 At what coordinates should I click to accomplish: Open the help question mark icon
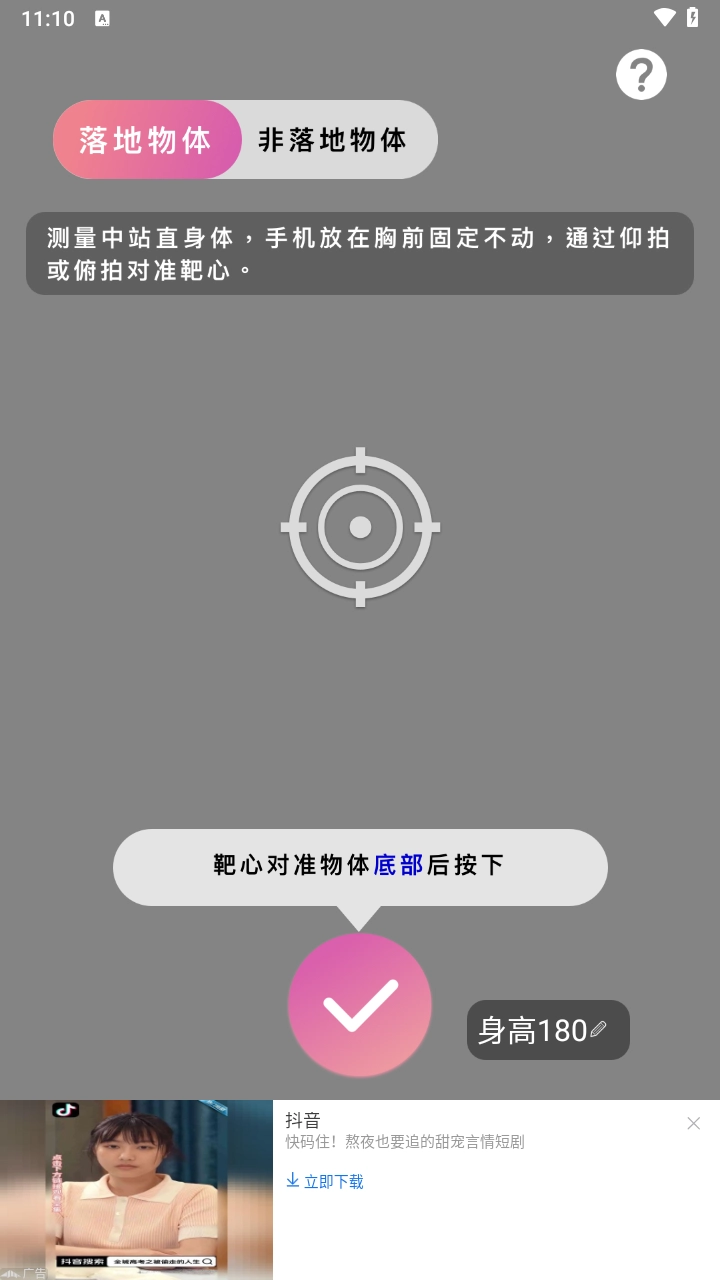[641, 74]
